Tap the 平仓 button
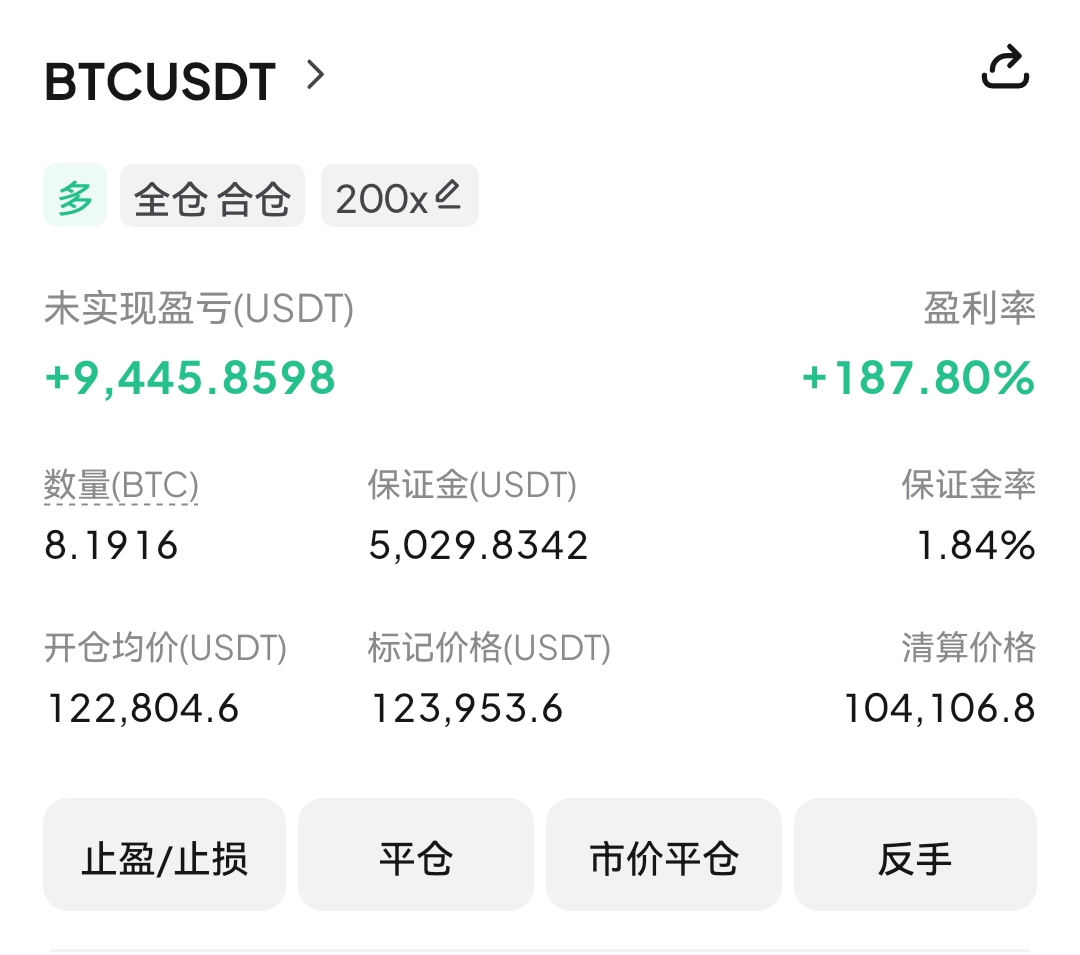 [x=415, y=856]
